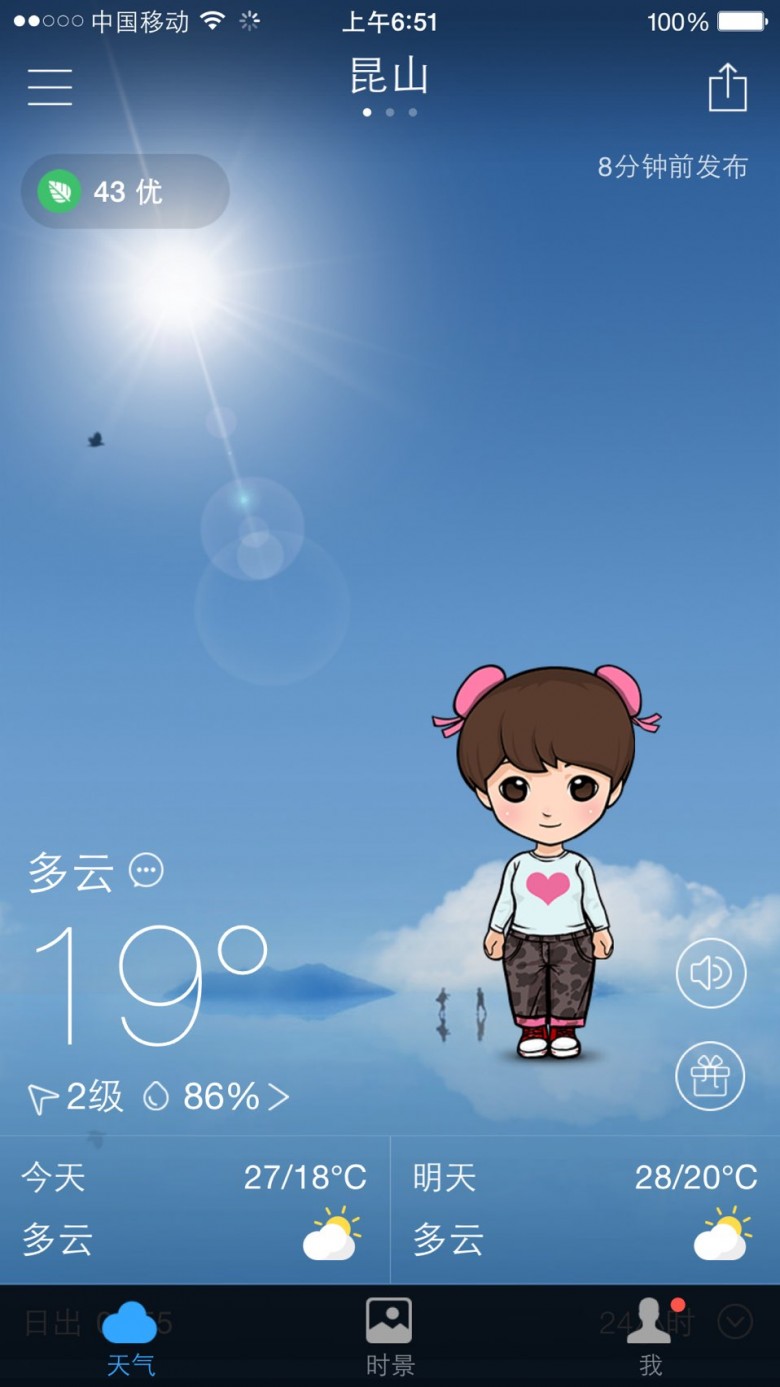
Task: Open tomorrow's forecast card 28/20°C
Action: tap(585, 1210)
